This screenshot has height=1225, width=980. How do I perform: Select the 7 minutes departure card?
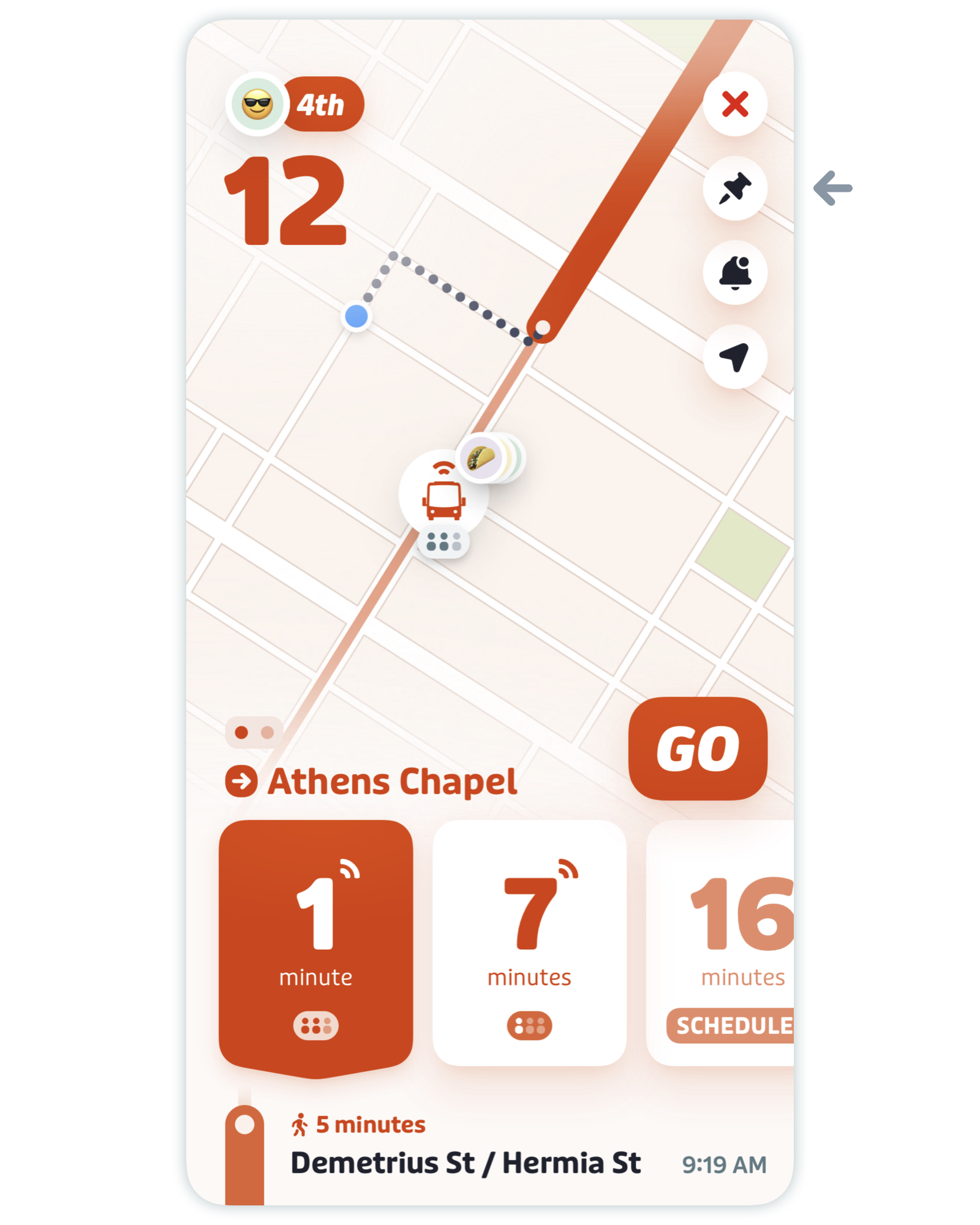(x=529, y=943)
